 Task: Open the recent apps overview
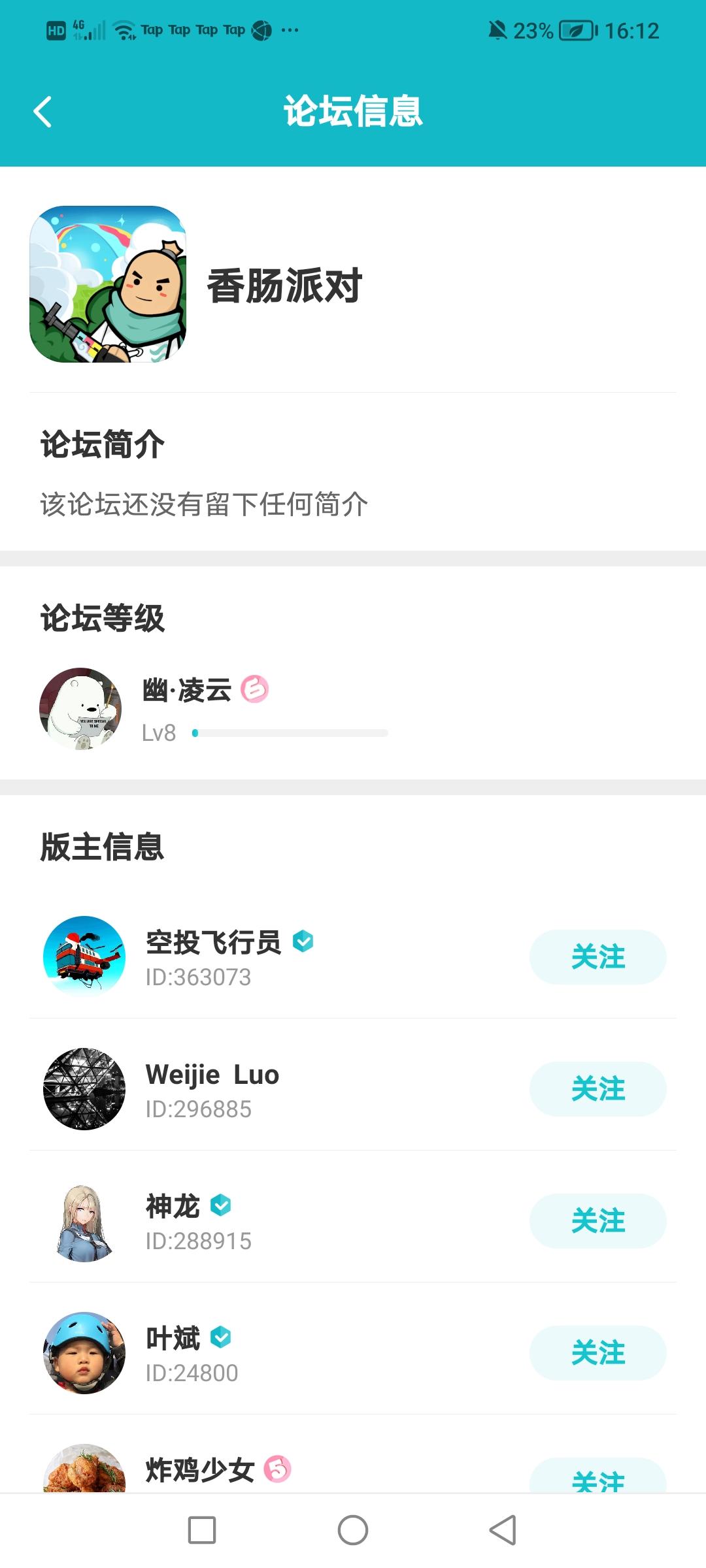pyautogui.click(x=202, y=1530)
